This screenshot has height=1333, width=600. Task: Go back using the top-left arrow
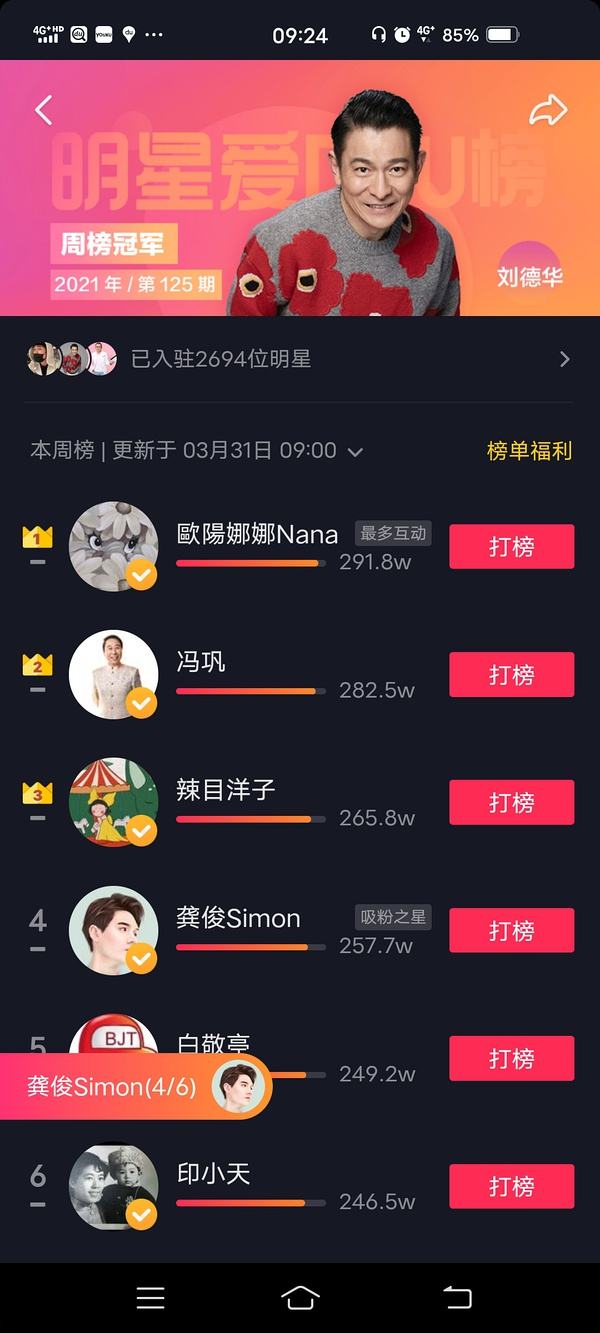pyautogui.click(x=44, y=110)
